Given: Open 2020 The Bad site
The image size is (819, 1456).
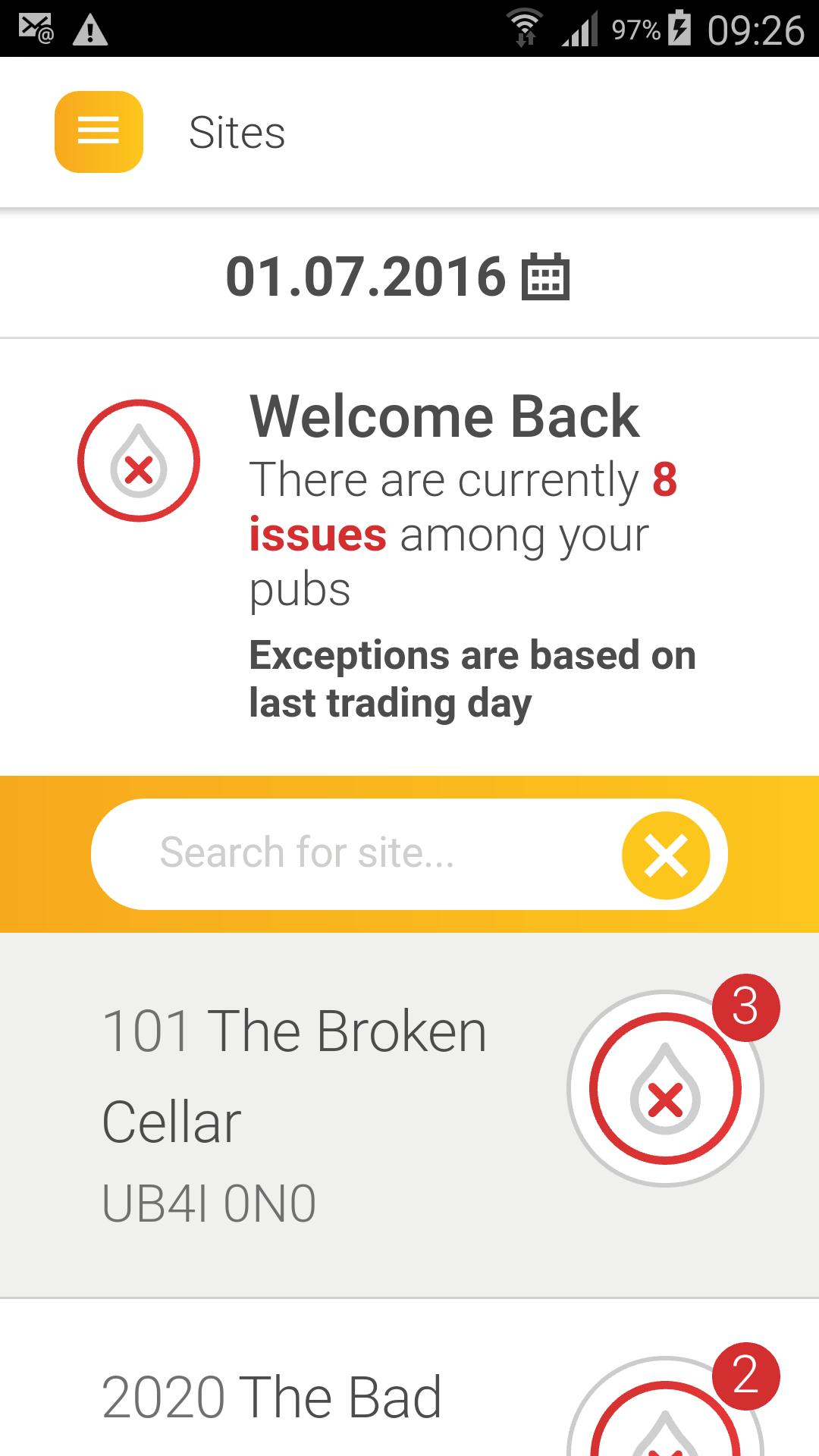Looking at the screenshot, I should pos(303,1397).
